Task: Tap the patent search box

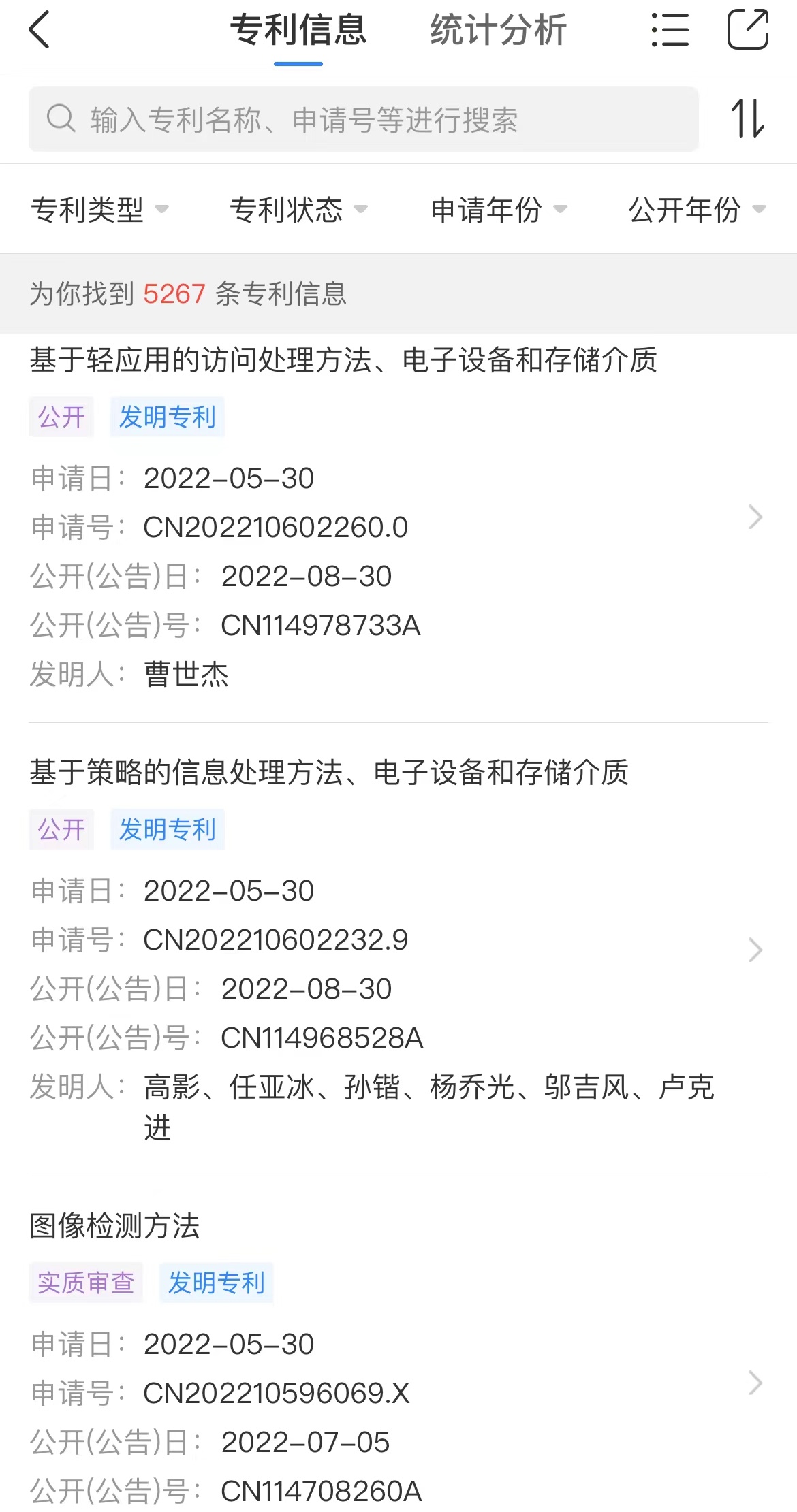Action: click(364, 119)
